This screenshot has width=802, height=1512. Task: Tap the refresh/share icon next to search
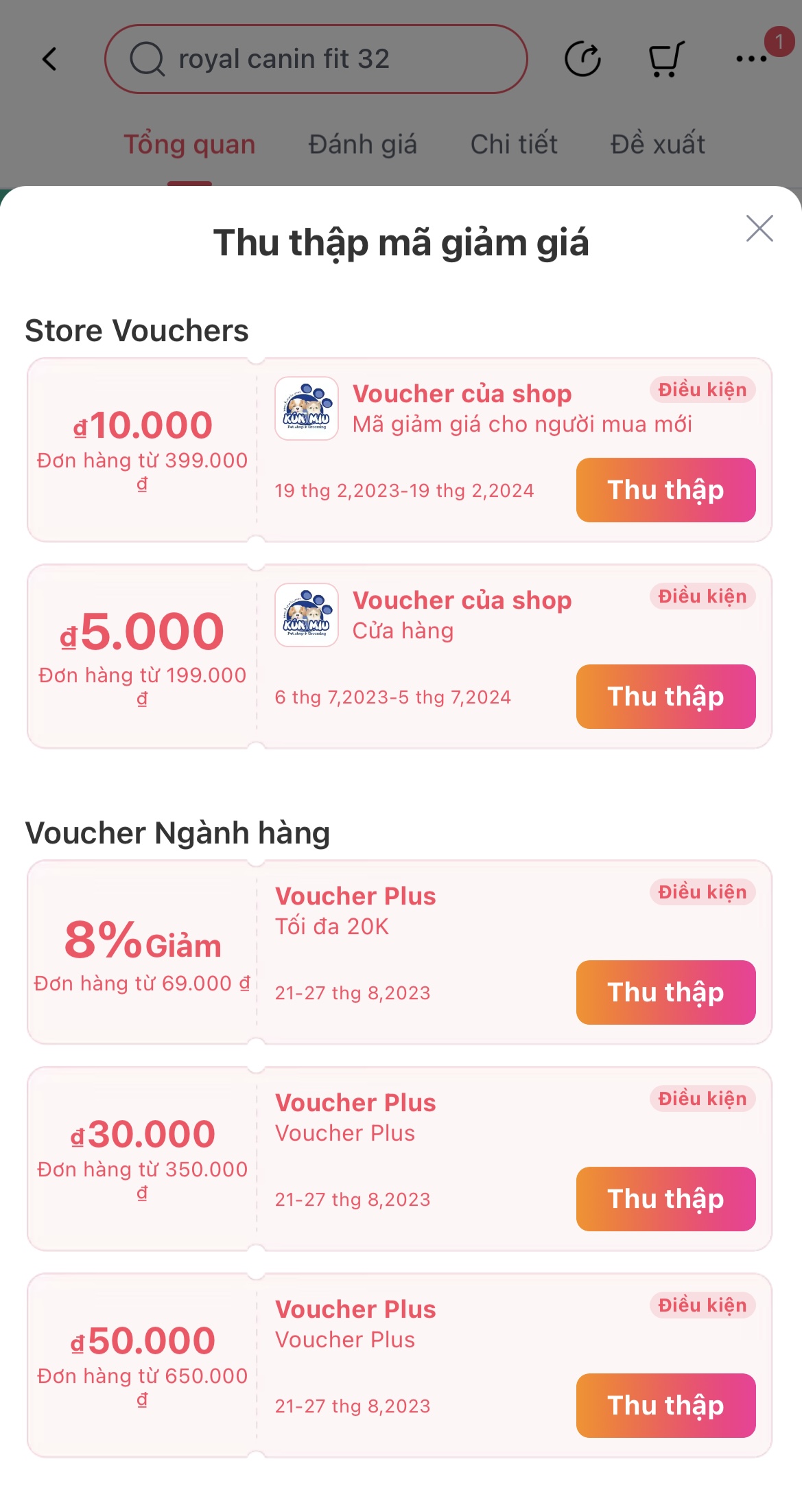(582, 59)
